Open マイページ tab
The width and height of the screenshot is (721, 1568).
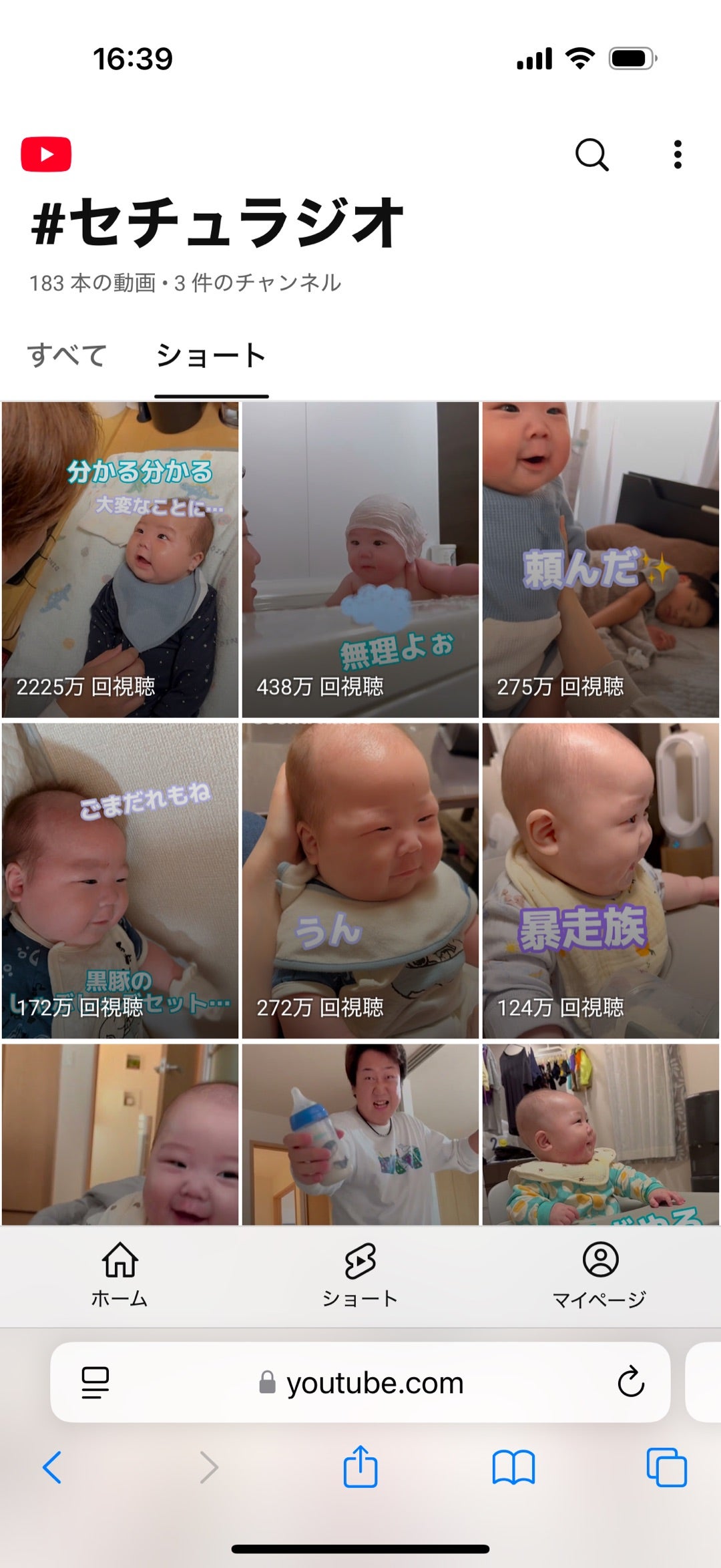[600, 1274]
